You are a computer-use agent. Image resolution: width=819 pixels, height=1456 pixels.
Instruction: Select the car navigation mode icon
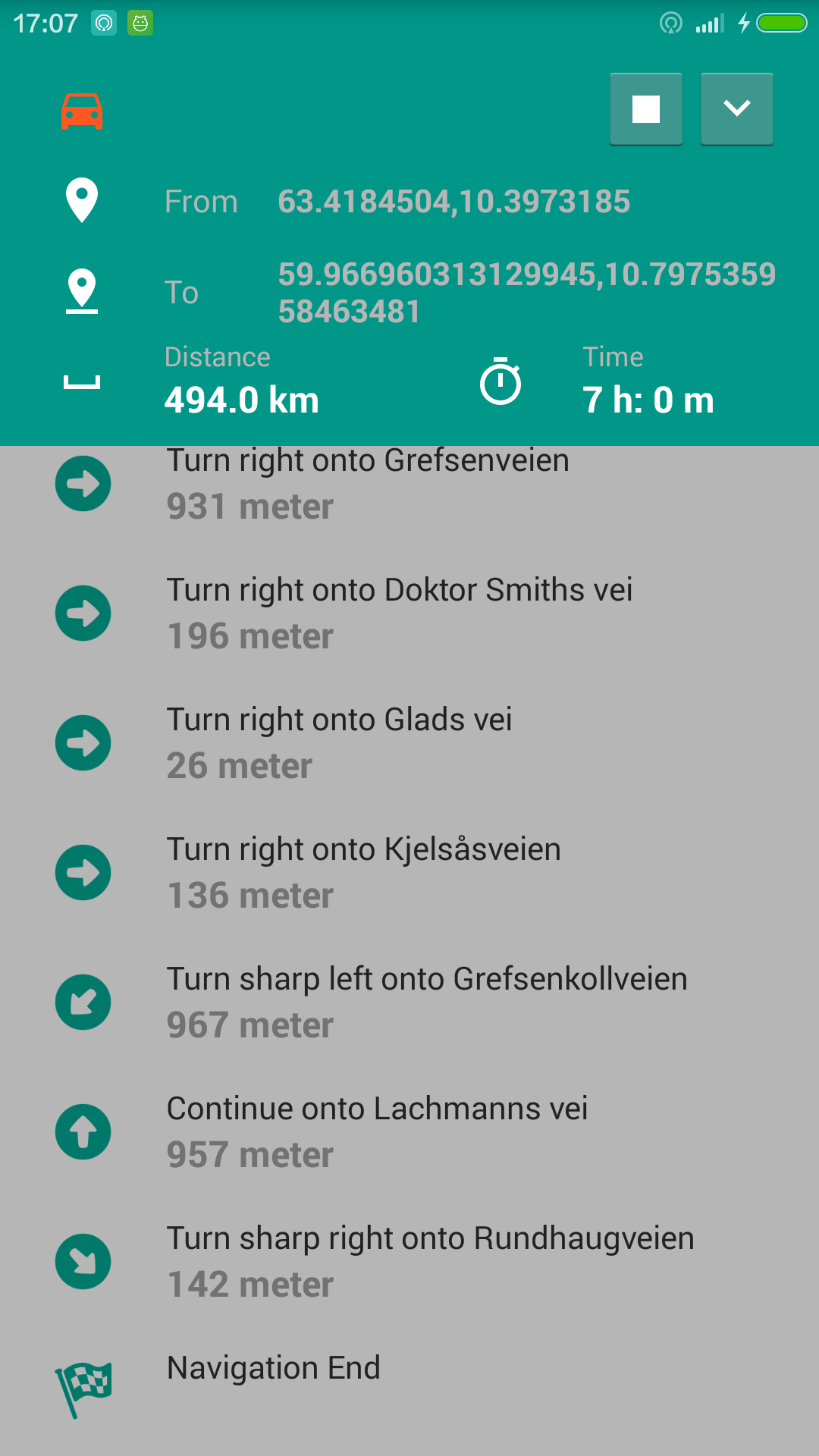tap(82, 111)
